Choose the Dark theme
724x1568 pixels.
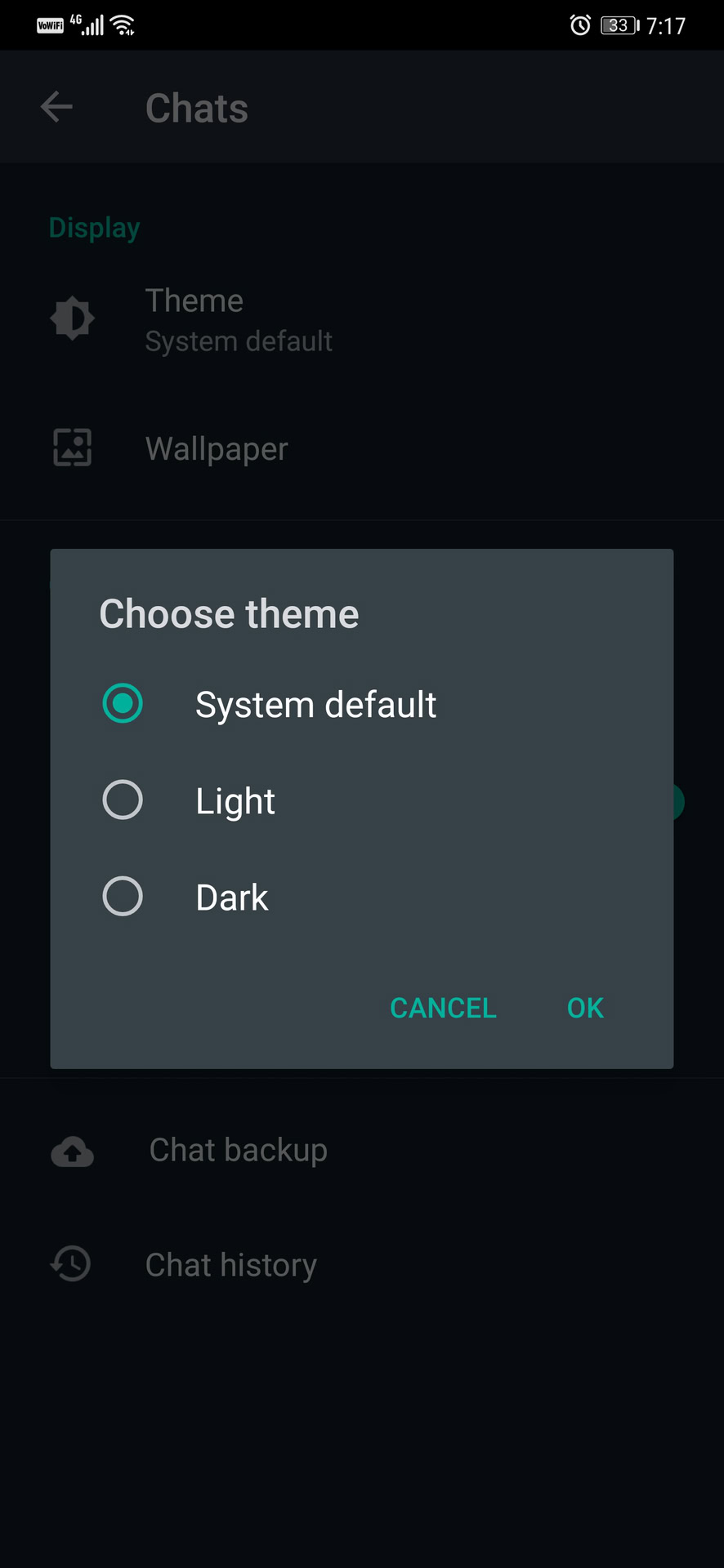click(x=123, y=896)
